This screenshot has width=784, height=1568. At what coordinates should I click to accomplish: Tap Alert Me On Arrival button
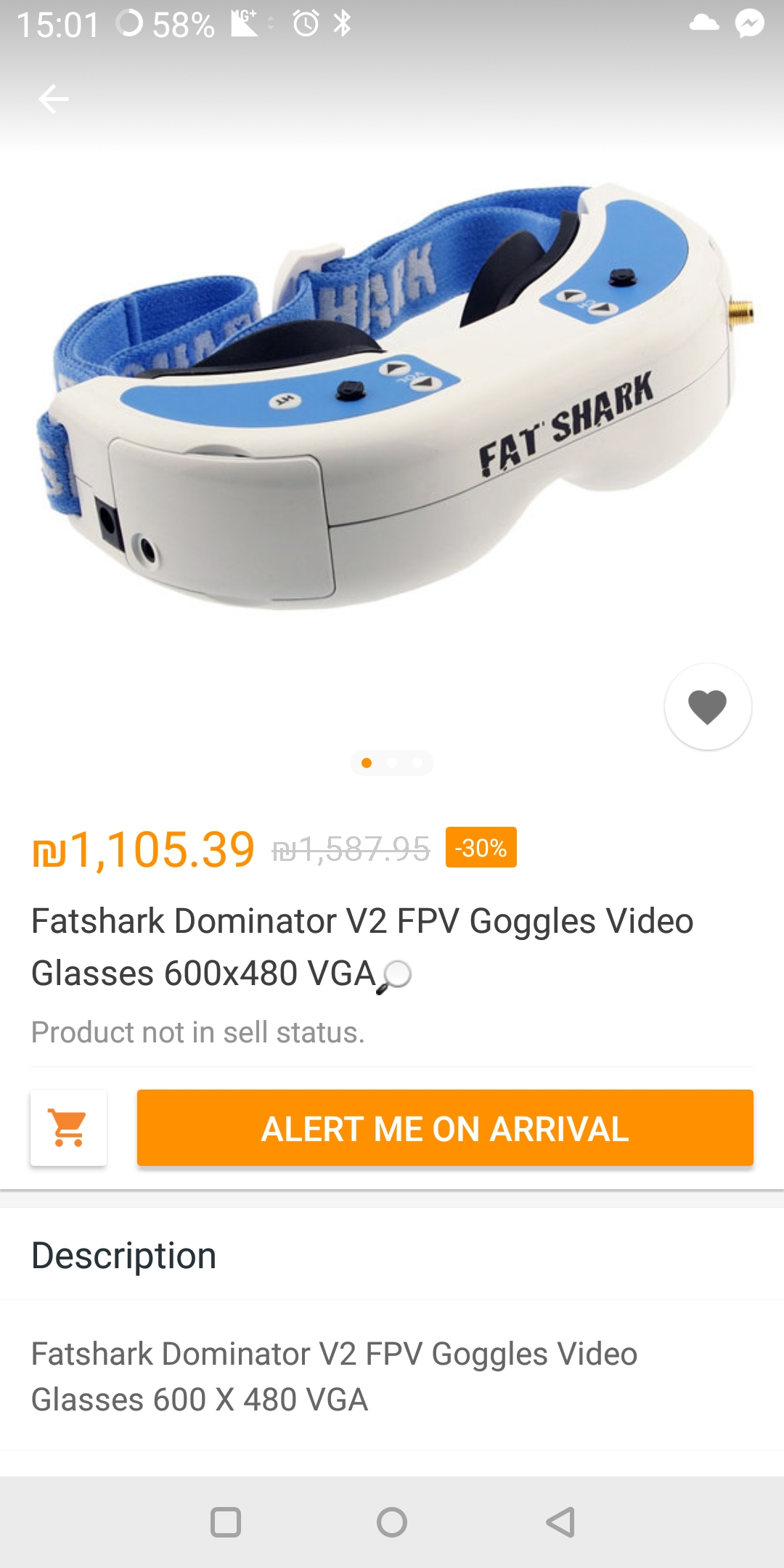click(x=445, y=1128)
